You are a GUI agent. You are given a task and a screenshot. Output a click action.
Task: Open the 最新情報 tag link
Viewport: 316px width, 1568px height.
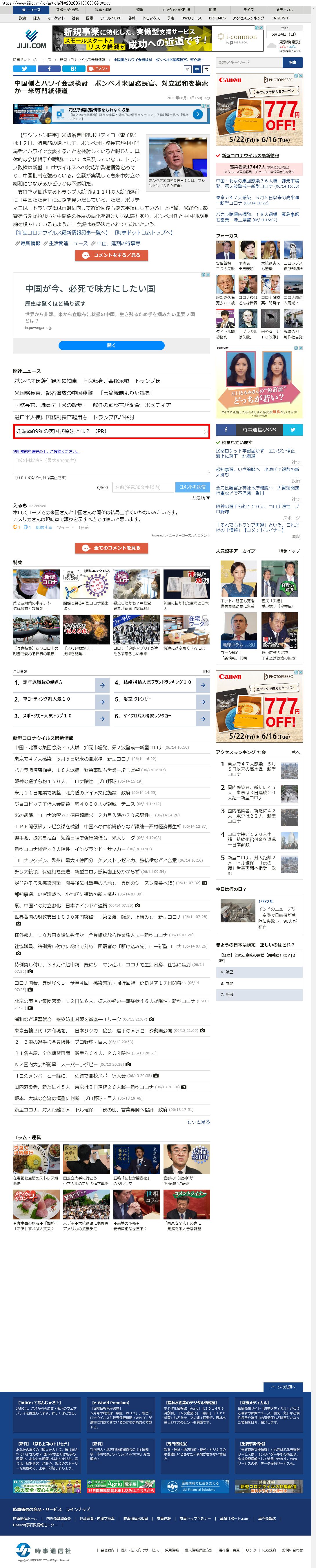30,243
